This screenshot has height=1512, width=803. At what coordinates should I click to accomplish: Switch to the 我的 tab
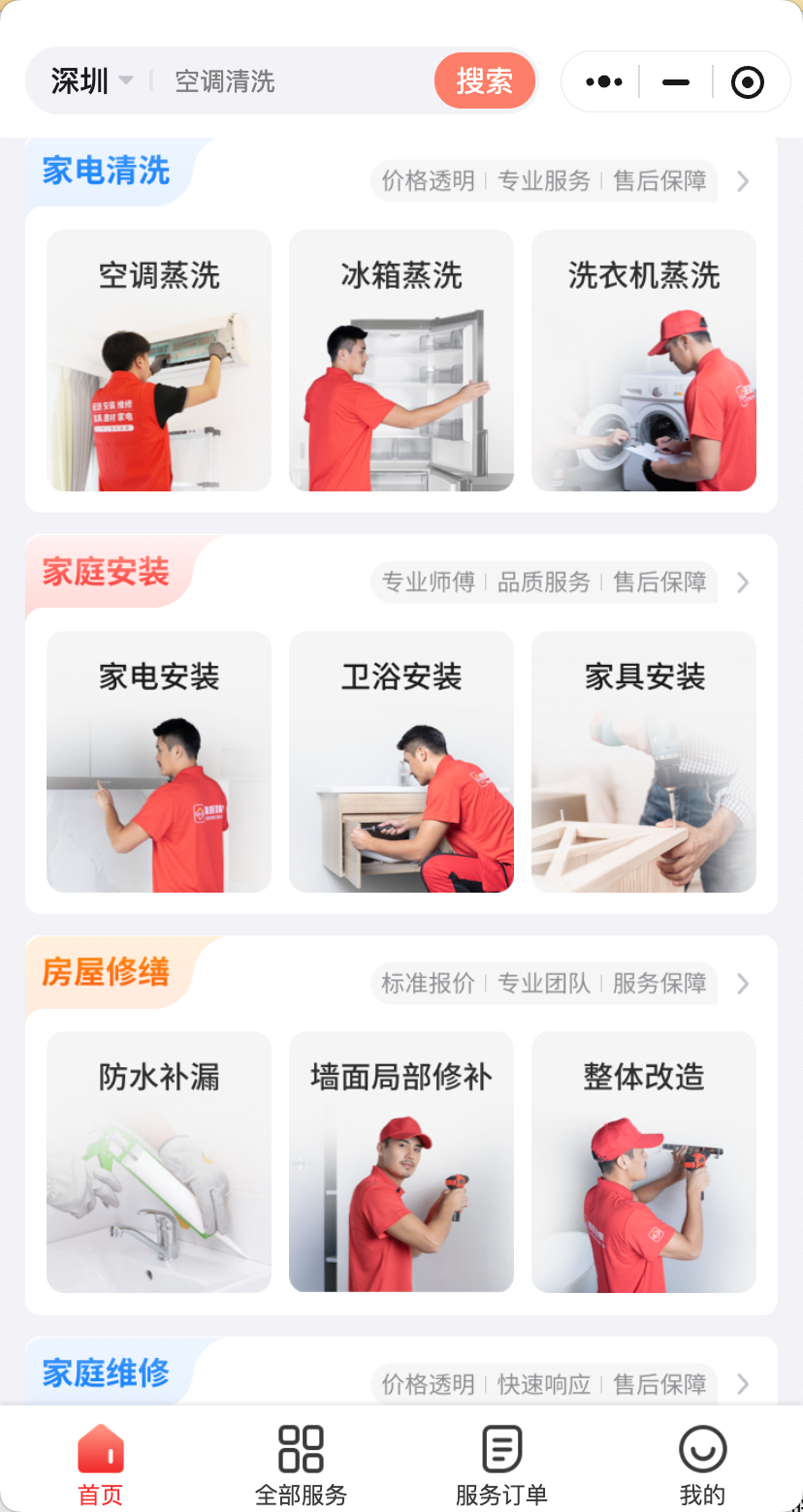(x=702, y=1465)
